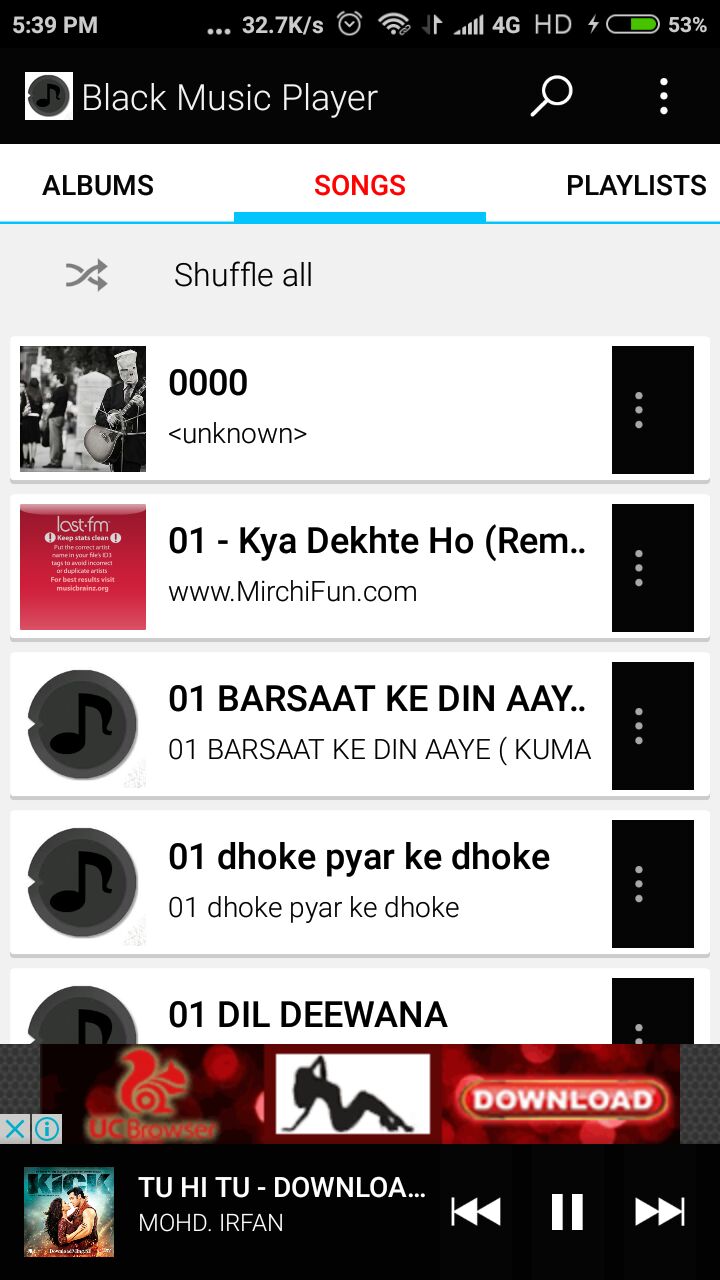
Task: Tap the last.fm album art thumbnail
Action: click(x=82, y=566)
